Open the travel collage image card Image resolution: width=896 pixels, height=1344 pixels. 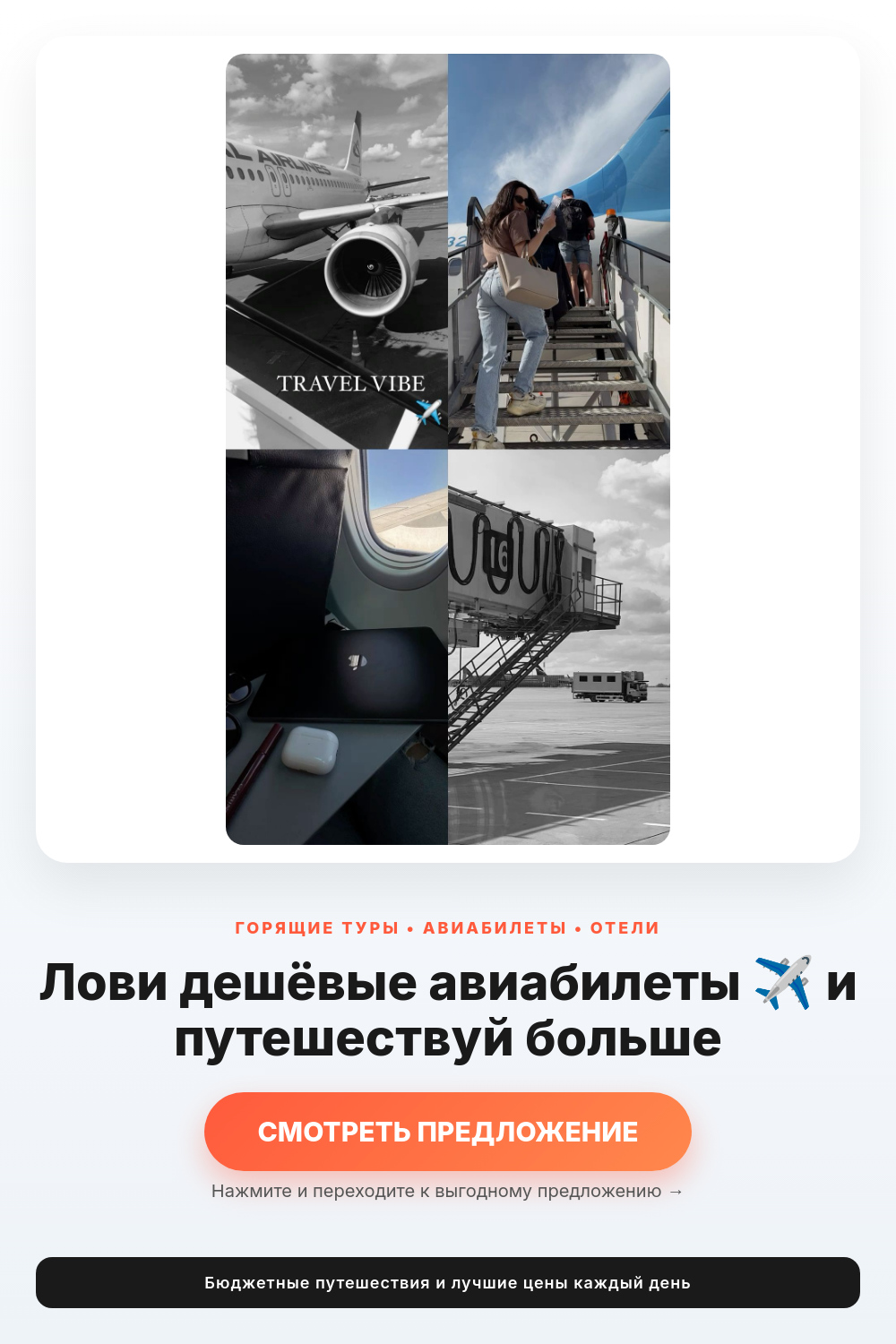448,449
